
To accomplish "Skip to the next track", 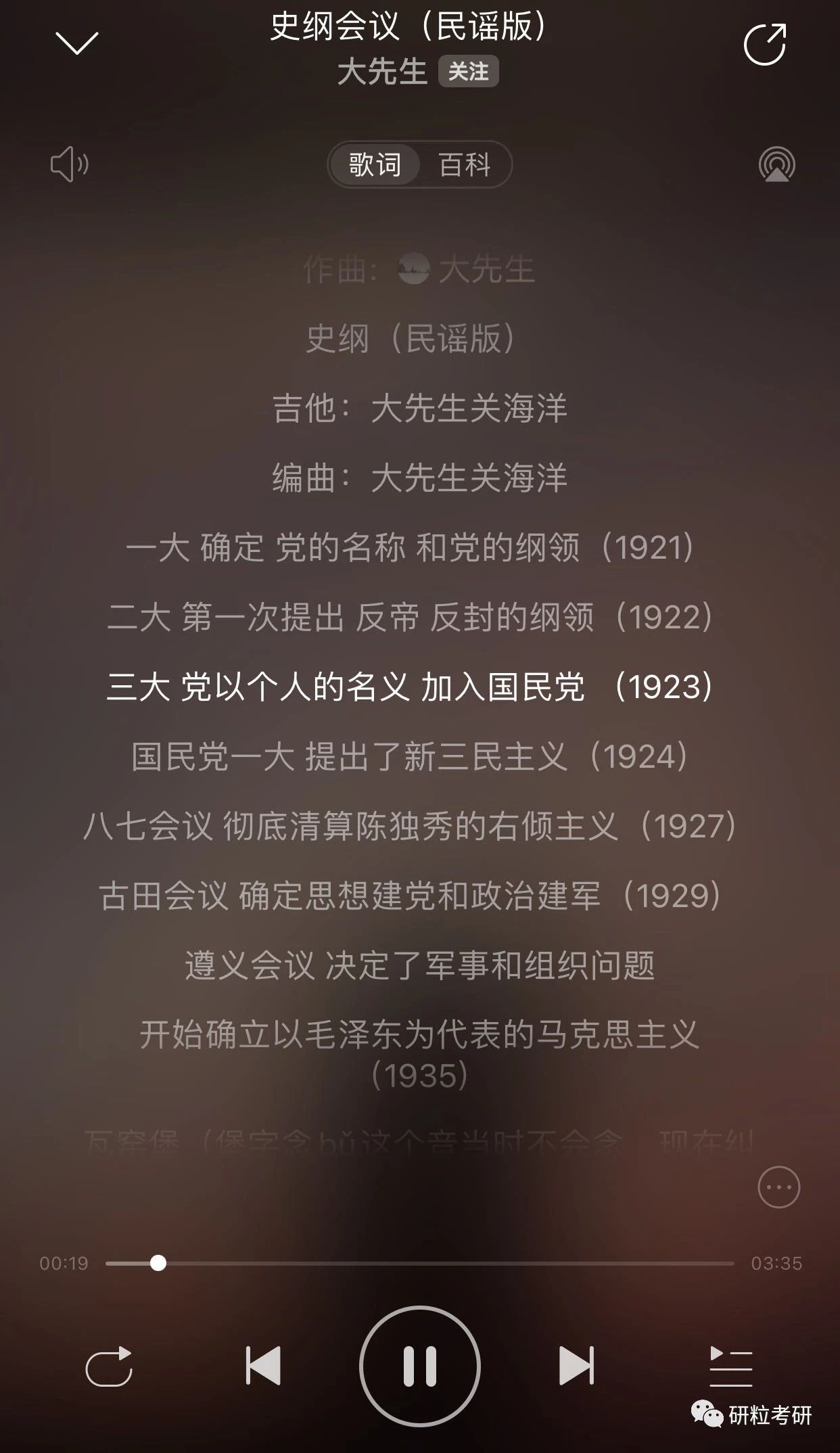I will point(576,1365).
